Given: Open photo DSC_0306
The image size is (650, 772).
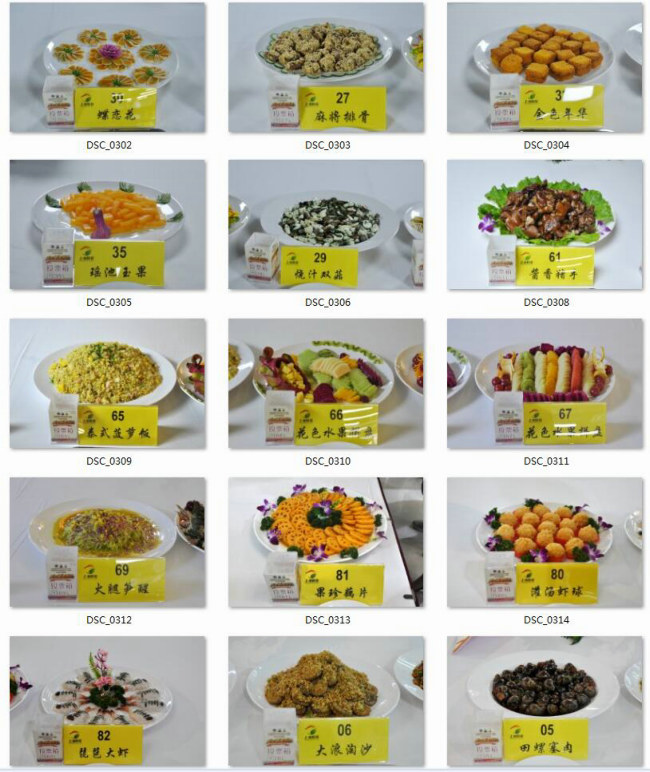Looking at the screenshot, I should tap(326, 225).
